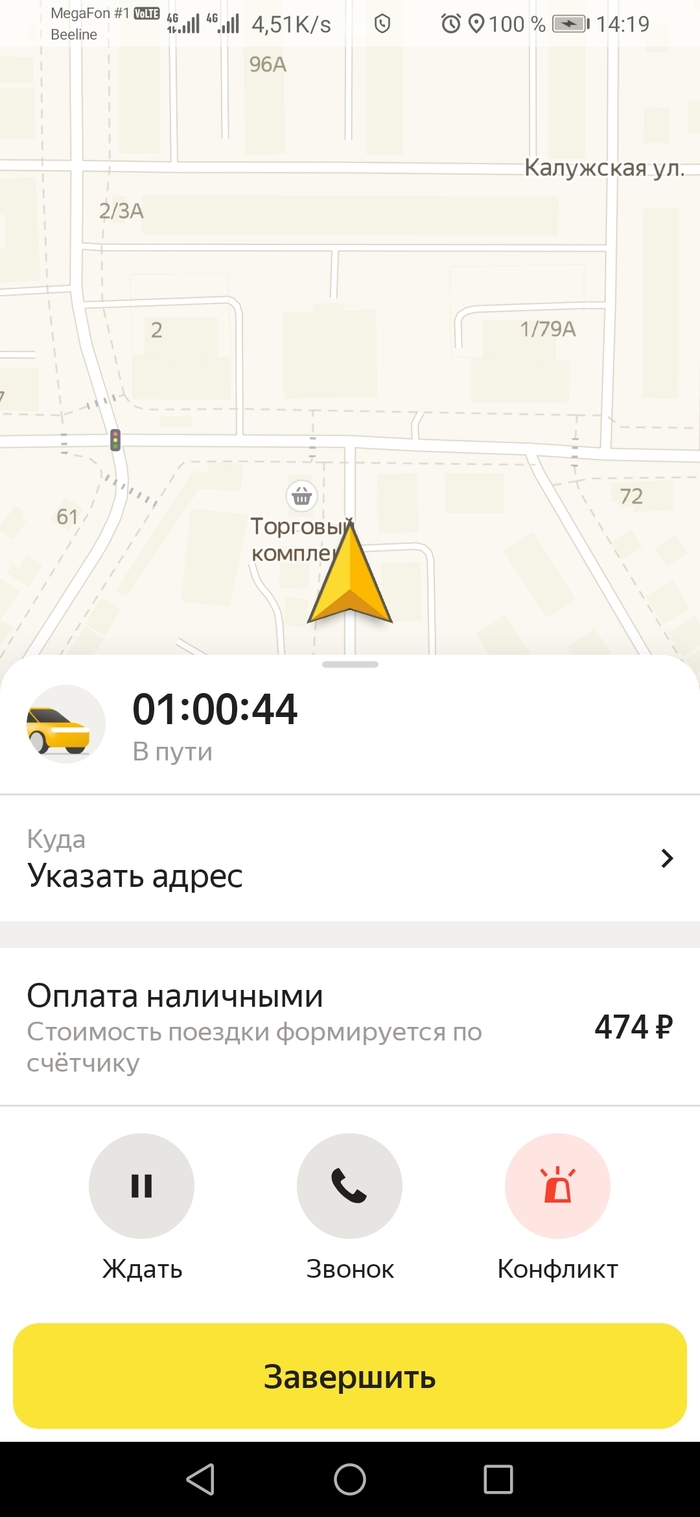Tap the Торговый комплекс shopping marker
This screenshot has width=700, height=1517.
pyautogui.click(x=301, y=495)
